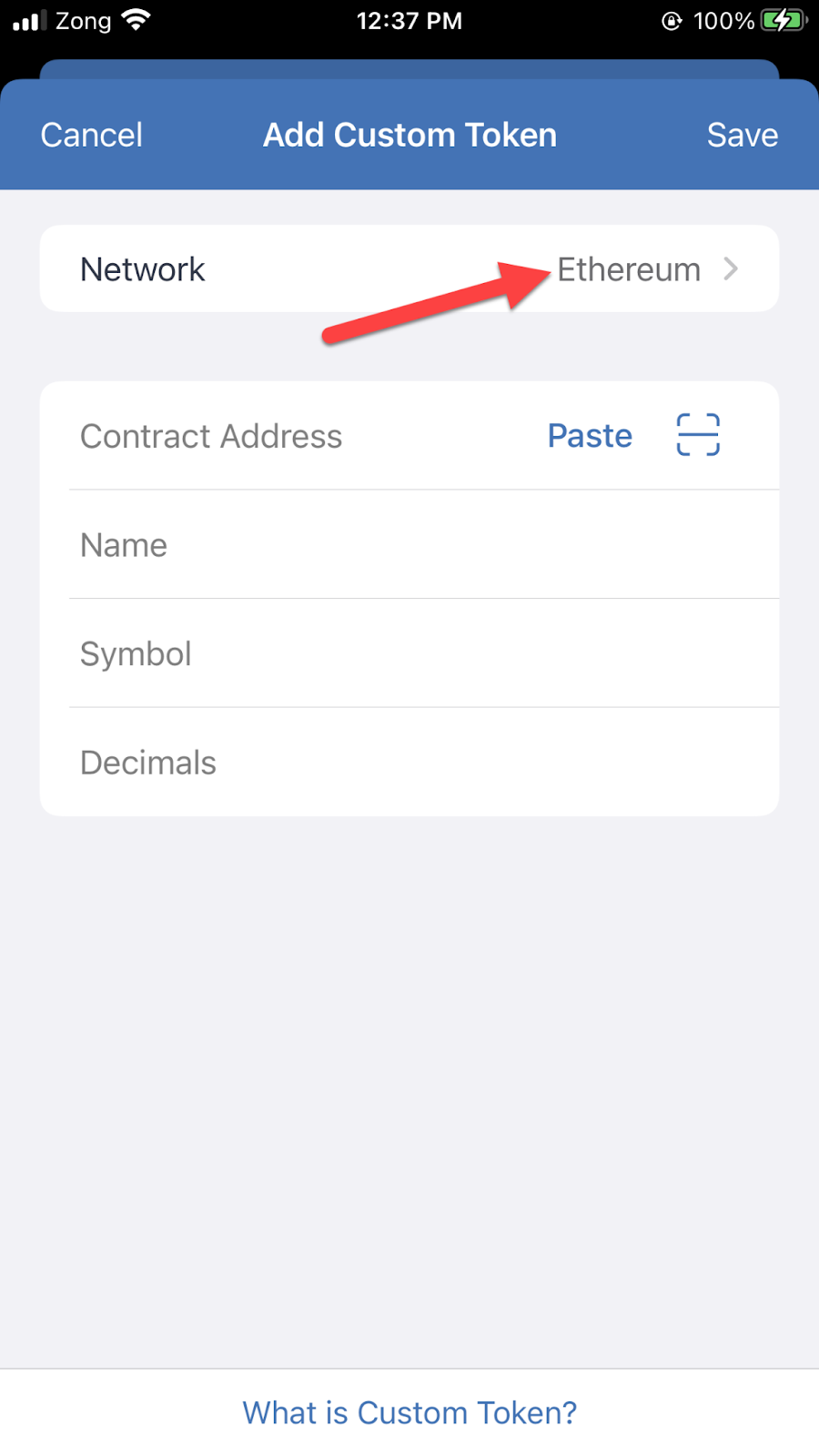Save the custom token
819x1456 pixels.
pyautogui.click(x=743, y=135)
